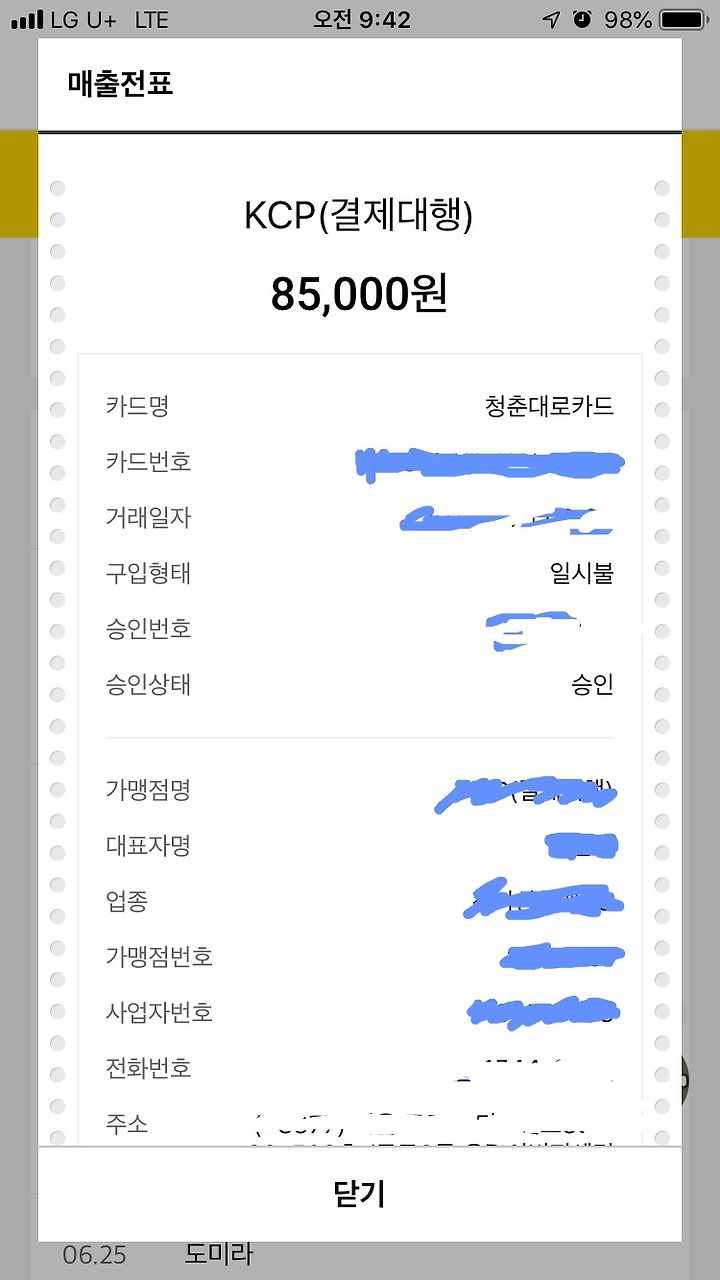The image size is (720, 1280).
Task: Close the 매출전표 receipt with 닫기
Action: [x=359, y=1194]
